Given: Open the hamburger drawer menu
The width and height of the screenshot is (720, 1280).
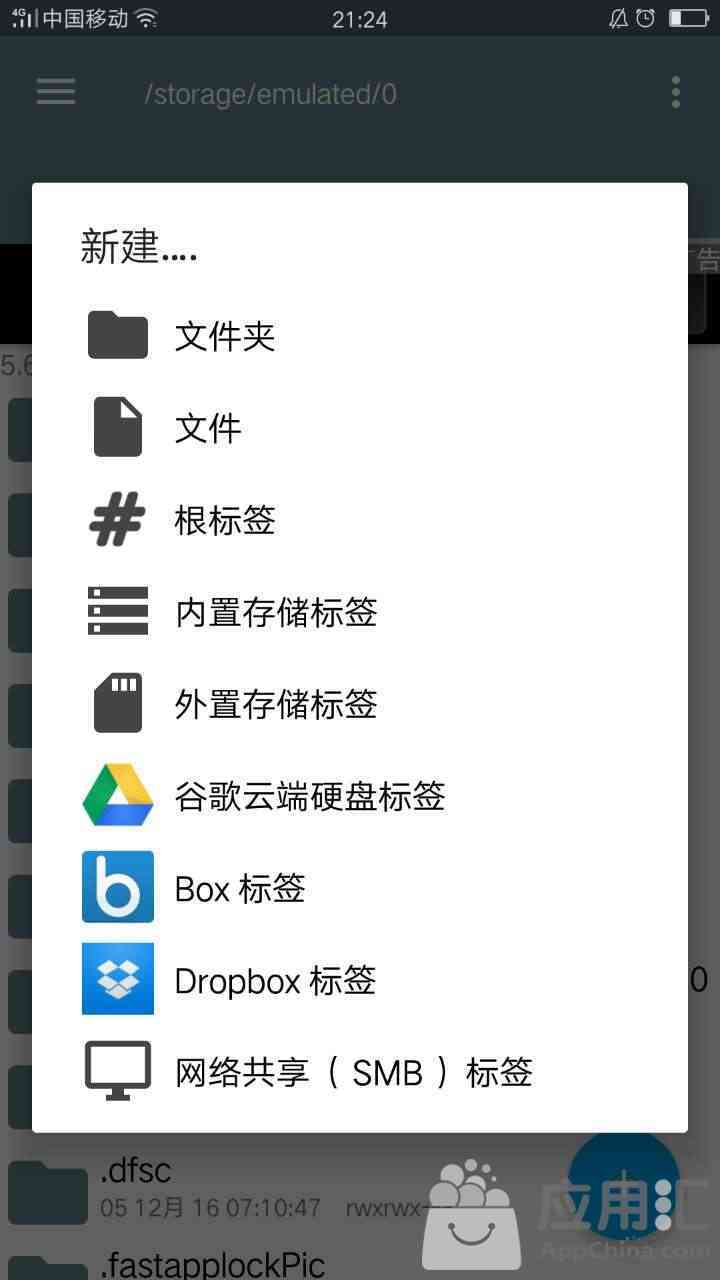Looking at the screenshot, I should (56, 92).
